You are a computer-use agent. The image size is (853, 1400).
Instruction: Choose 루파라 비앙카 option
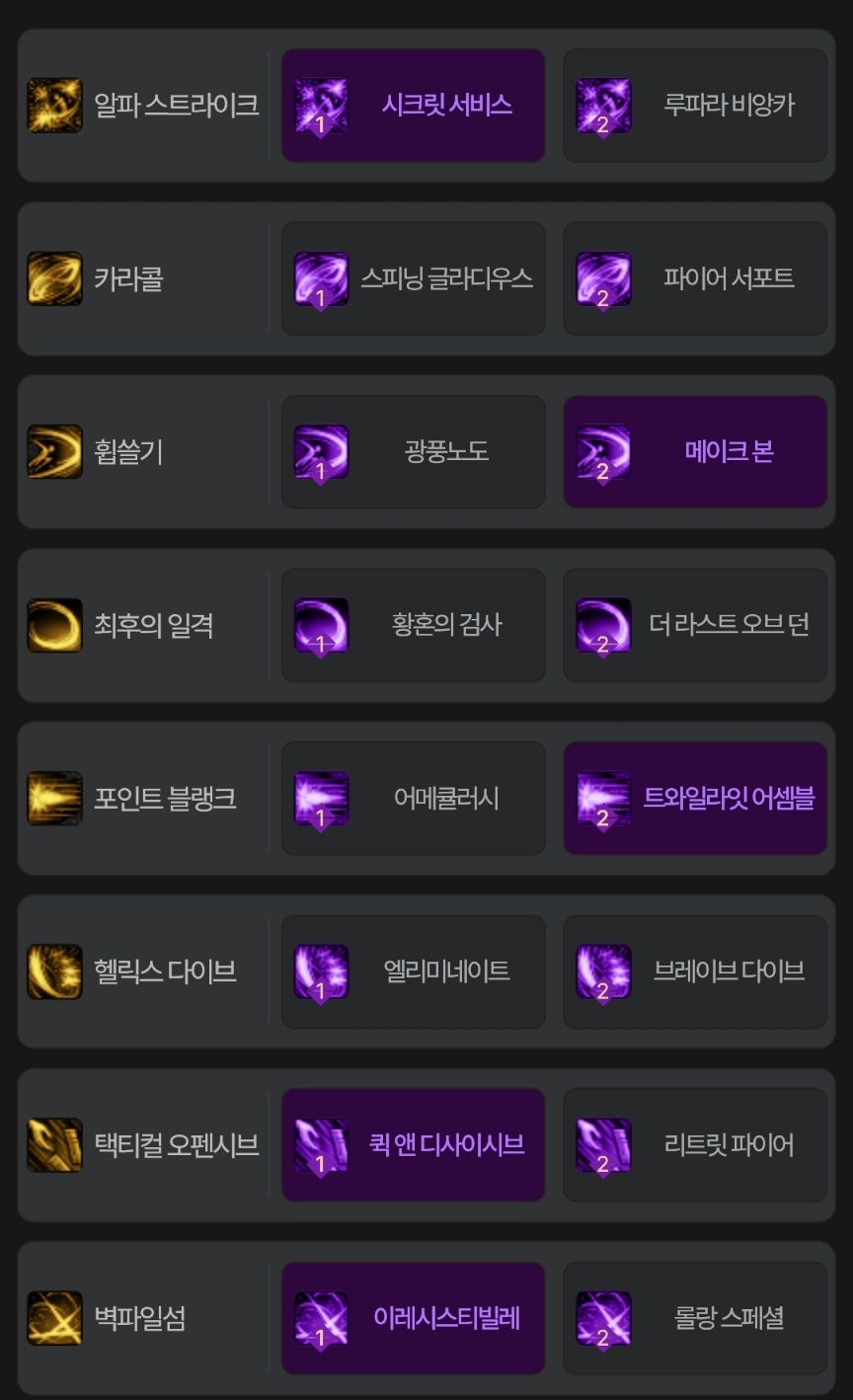pos(695,105)
